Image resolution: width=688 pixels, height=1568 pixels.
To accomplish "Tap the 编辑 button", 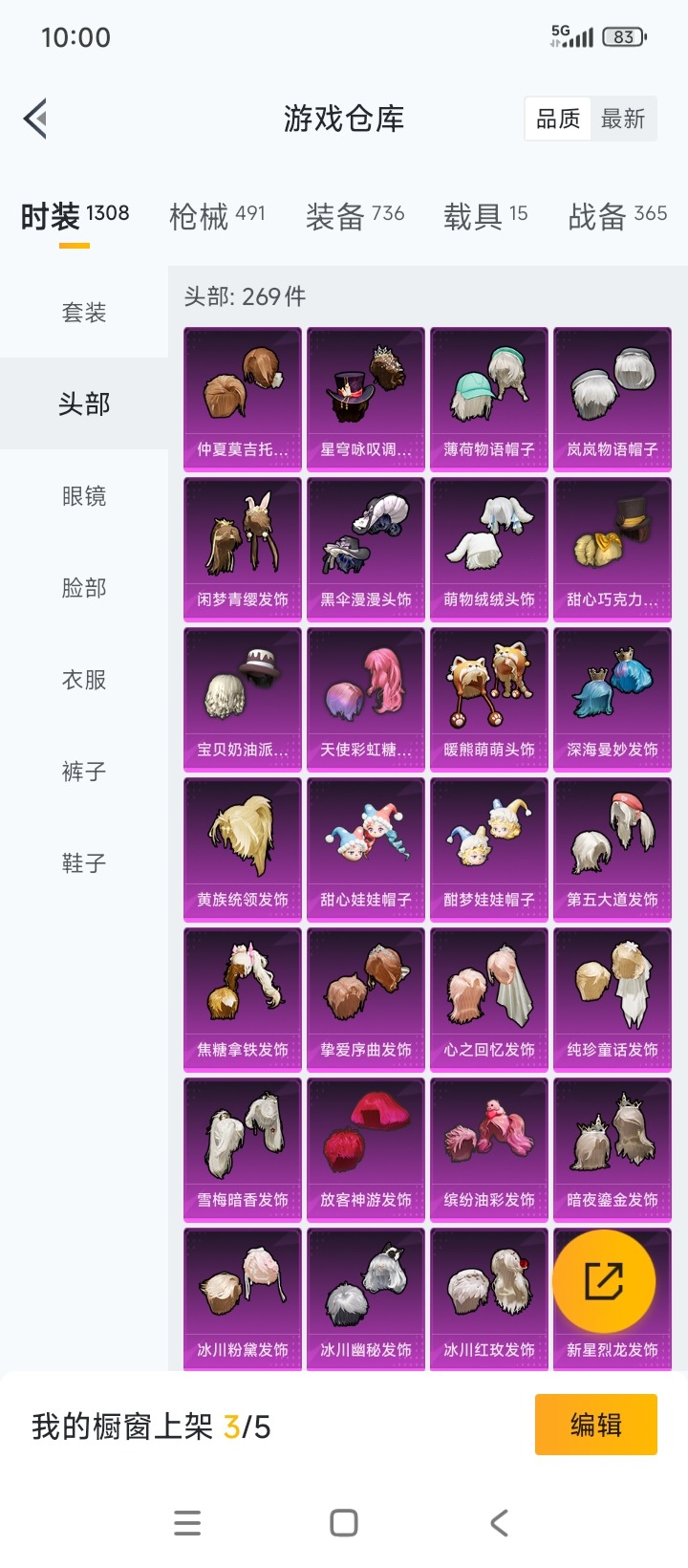I will [595, 1425].
